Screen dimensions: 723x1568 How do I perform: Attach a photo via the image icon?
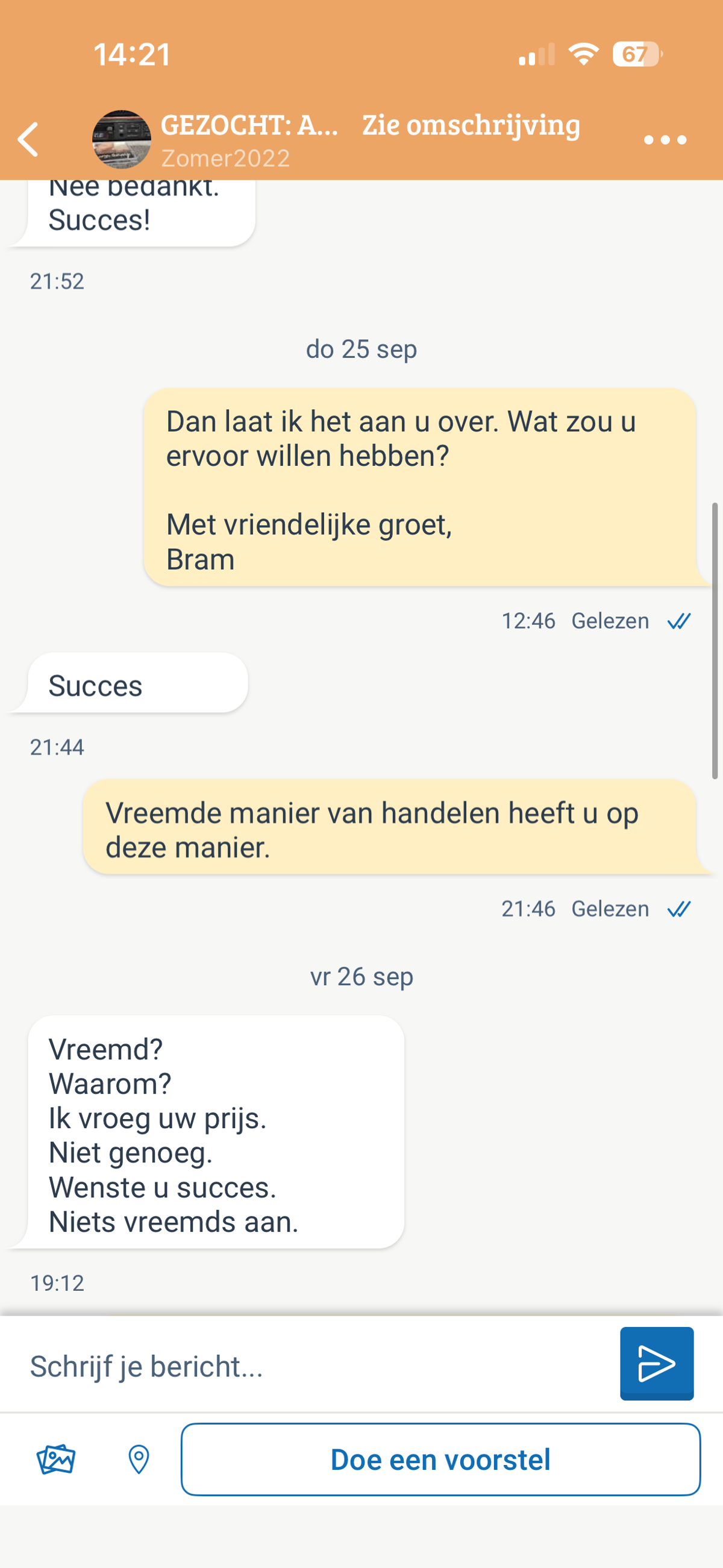tap(56, 1459)
